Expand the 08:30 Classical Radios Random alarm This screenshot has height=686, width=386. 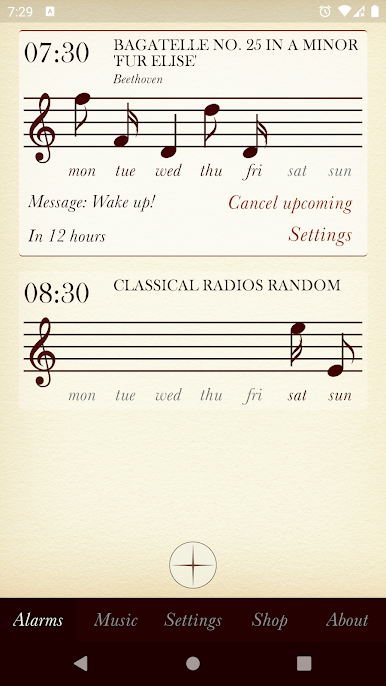click(193, 340)
